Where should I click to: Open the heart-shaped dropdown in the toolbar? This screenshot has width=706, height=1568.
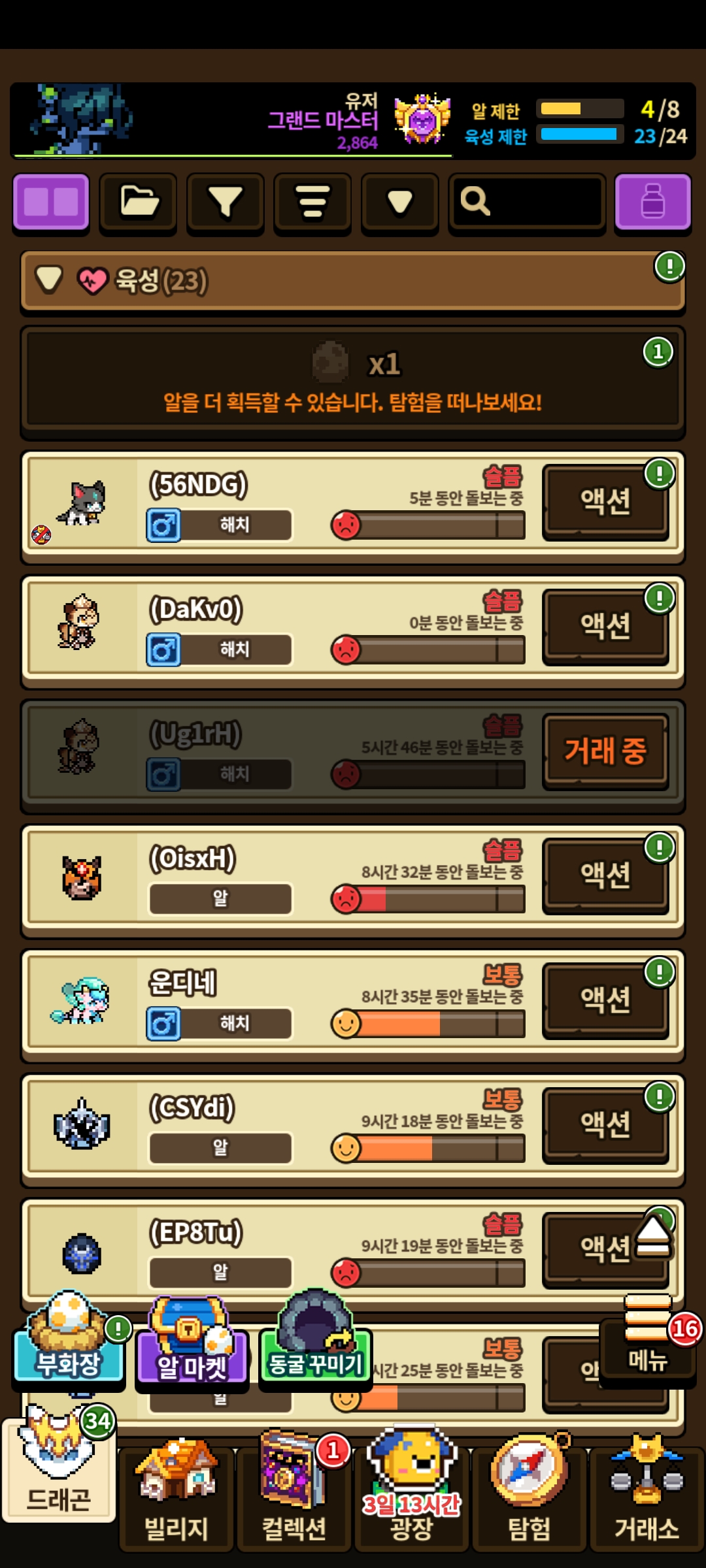(399, 202)
